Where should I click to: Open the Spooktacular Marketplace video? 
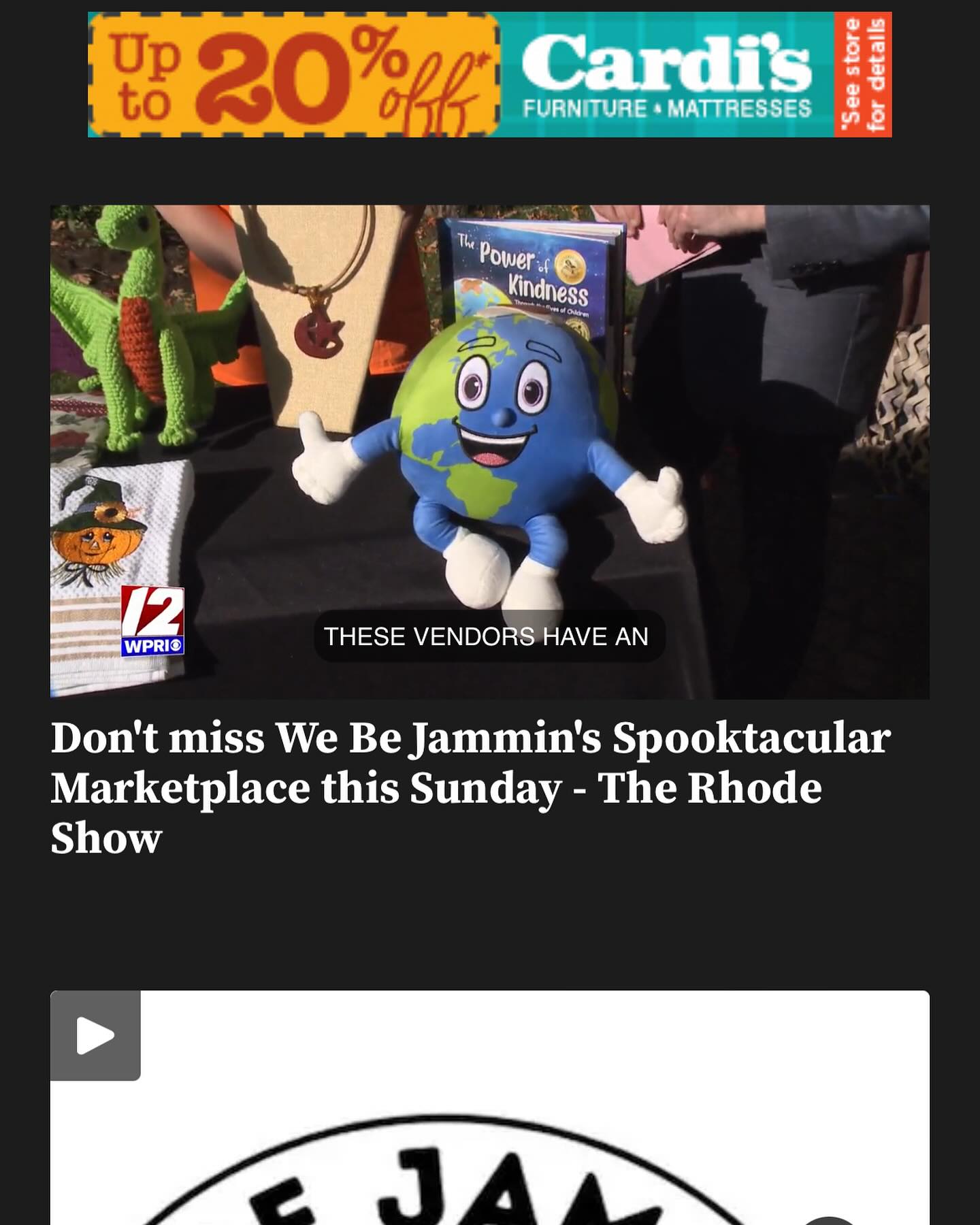[489, 452]
